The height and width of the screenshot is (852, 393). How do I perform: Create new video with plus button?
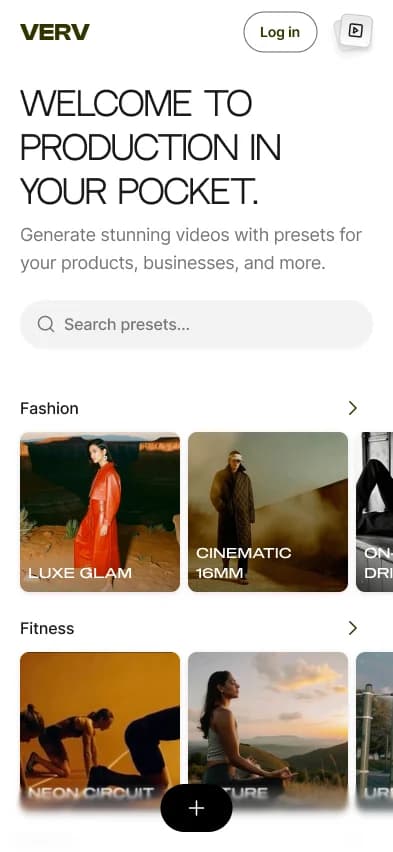(196, 808)
